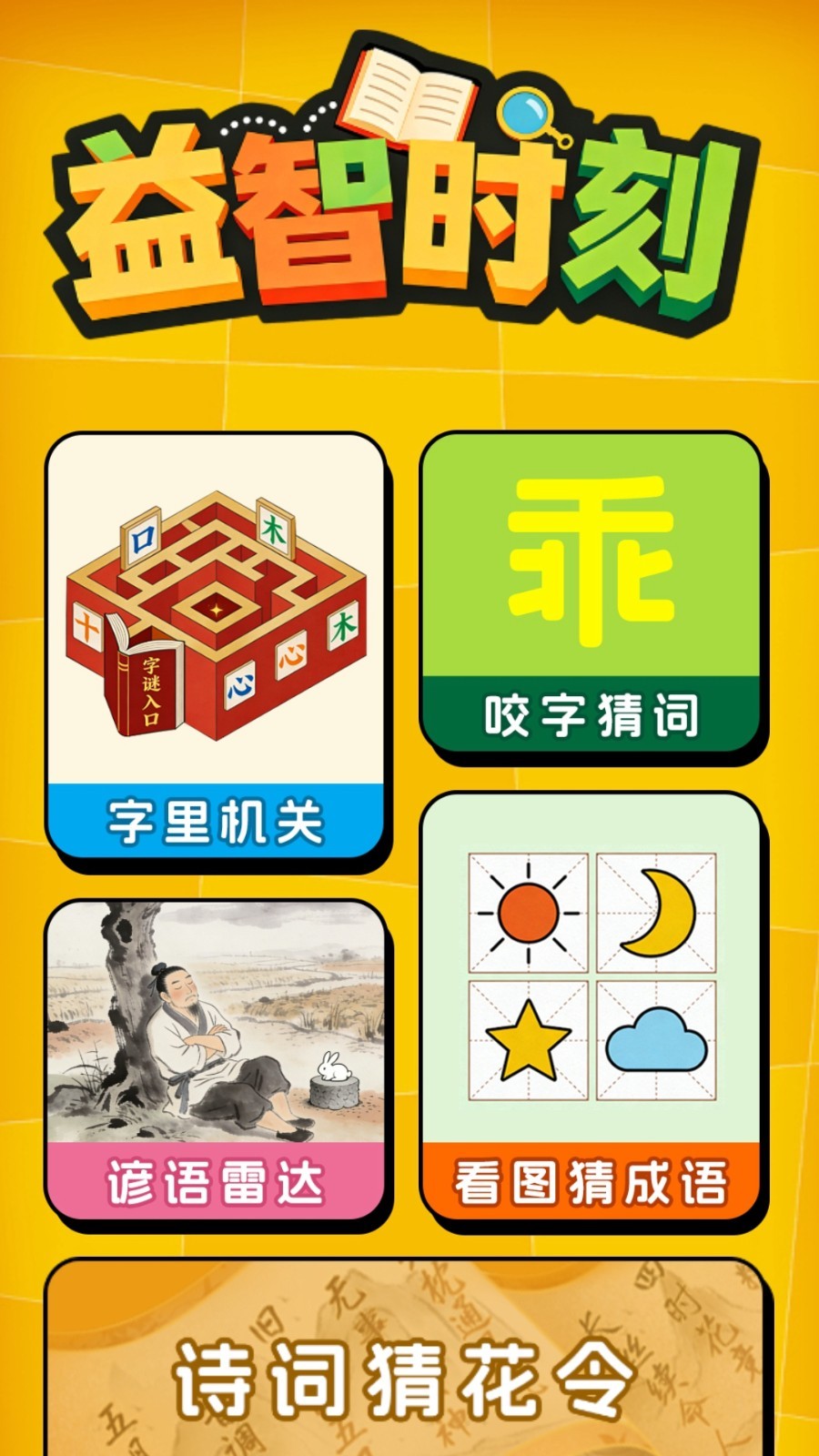Open the 诗词猜花令 banner

(409, 1358)
